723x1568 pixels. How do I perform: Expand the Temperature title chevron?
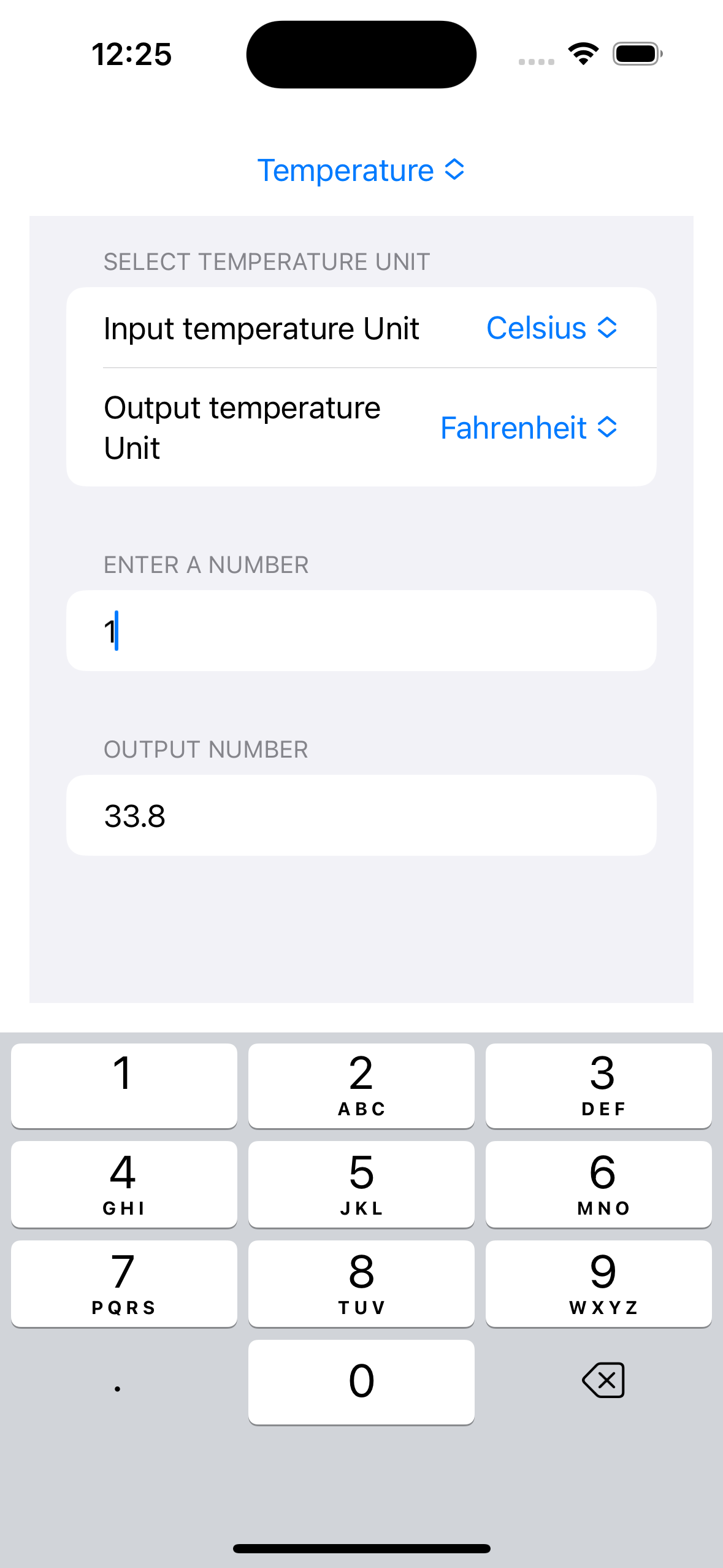click(x=454, y=170)
